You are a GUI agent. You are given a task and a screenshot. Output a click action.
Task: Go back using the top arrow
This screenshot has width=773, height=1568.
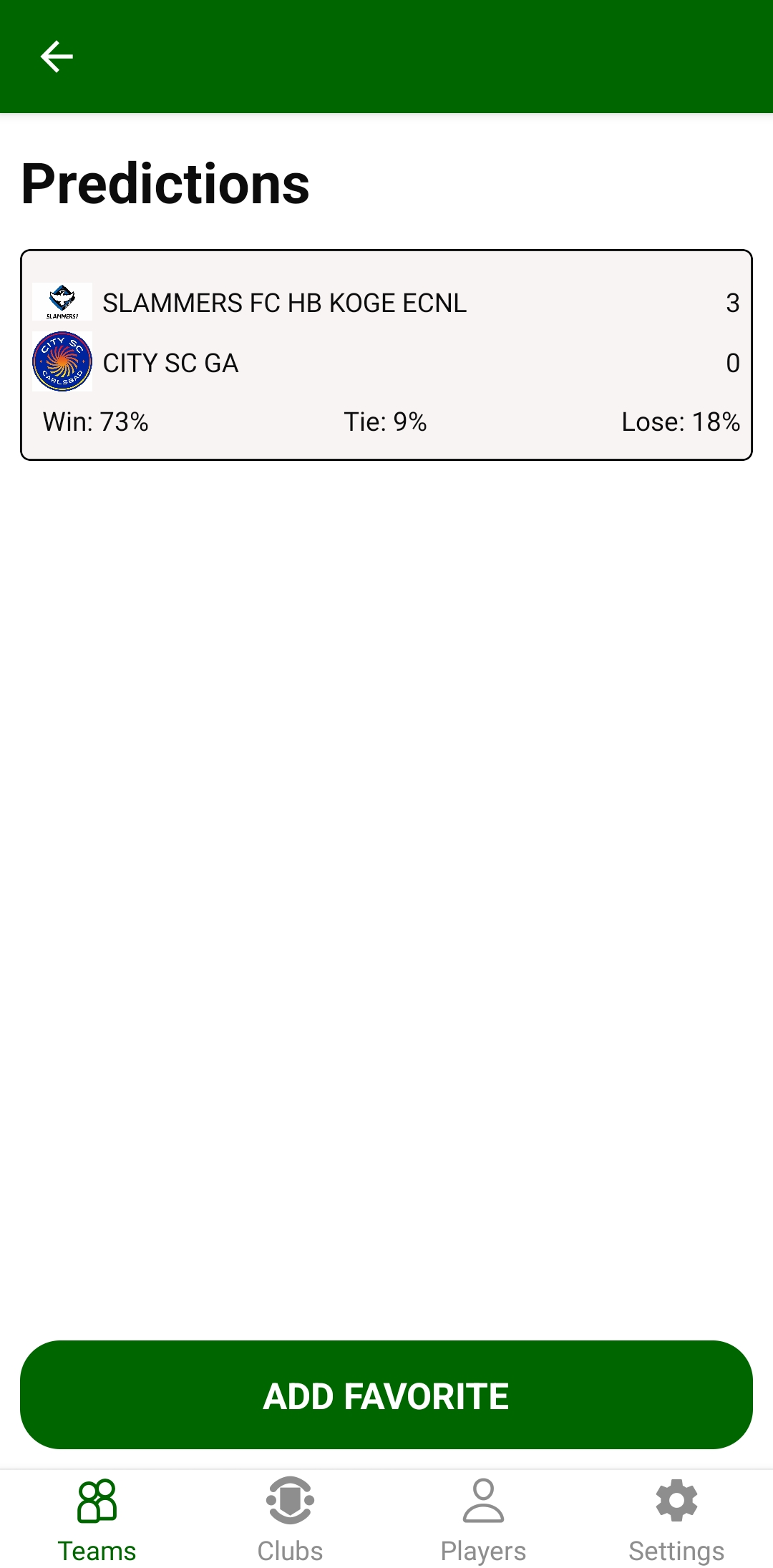pos(57,57)
